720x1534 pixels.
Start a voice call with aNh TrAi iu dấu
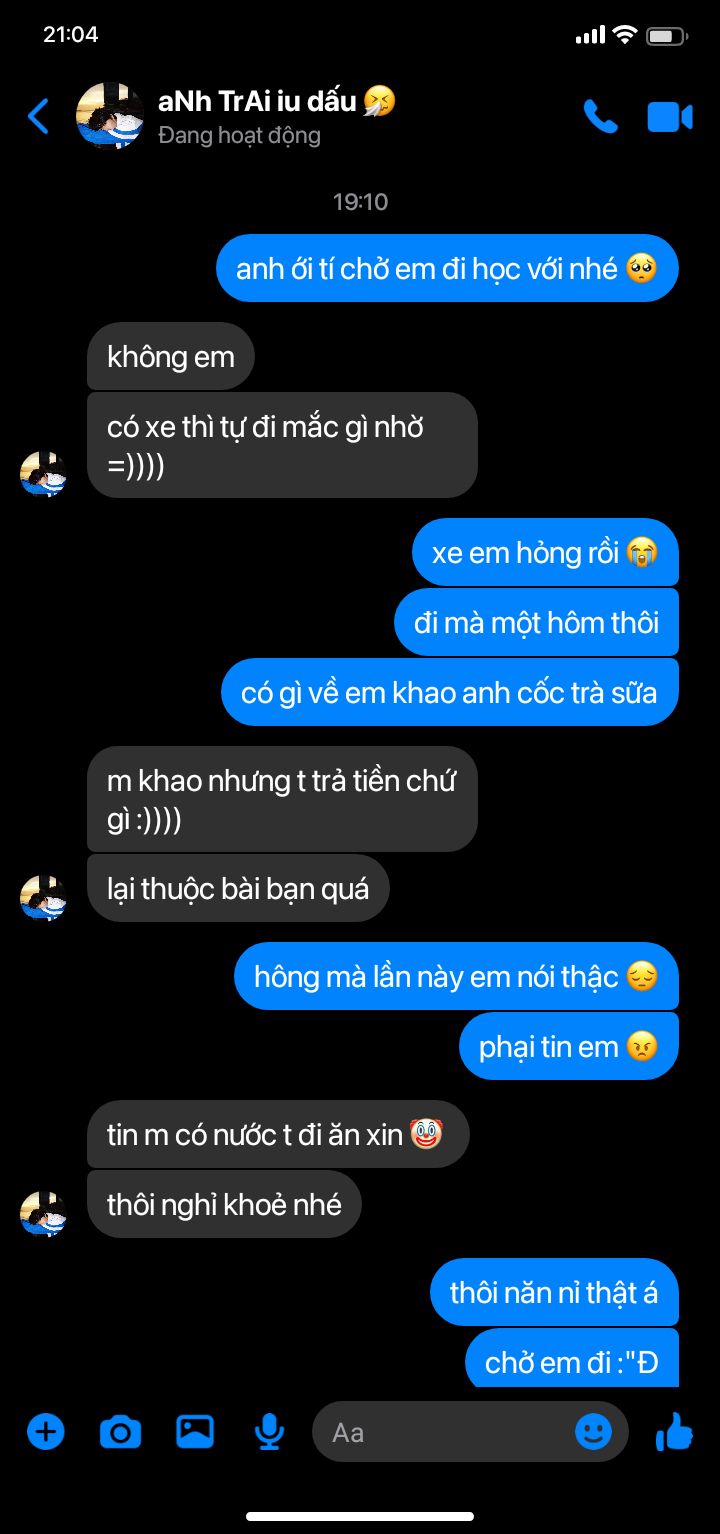[600, 117]
